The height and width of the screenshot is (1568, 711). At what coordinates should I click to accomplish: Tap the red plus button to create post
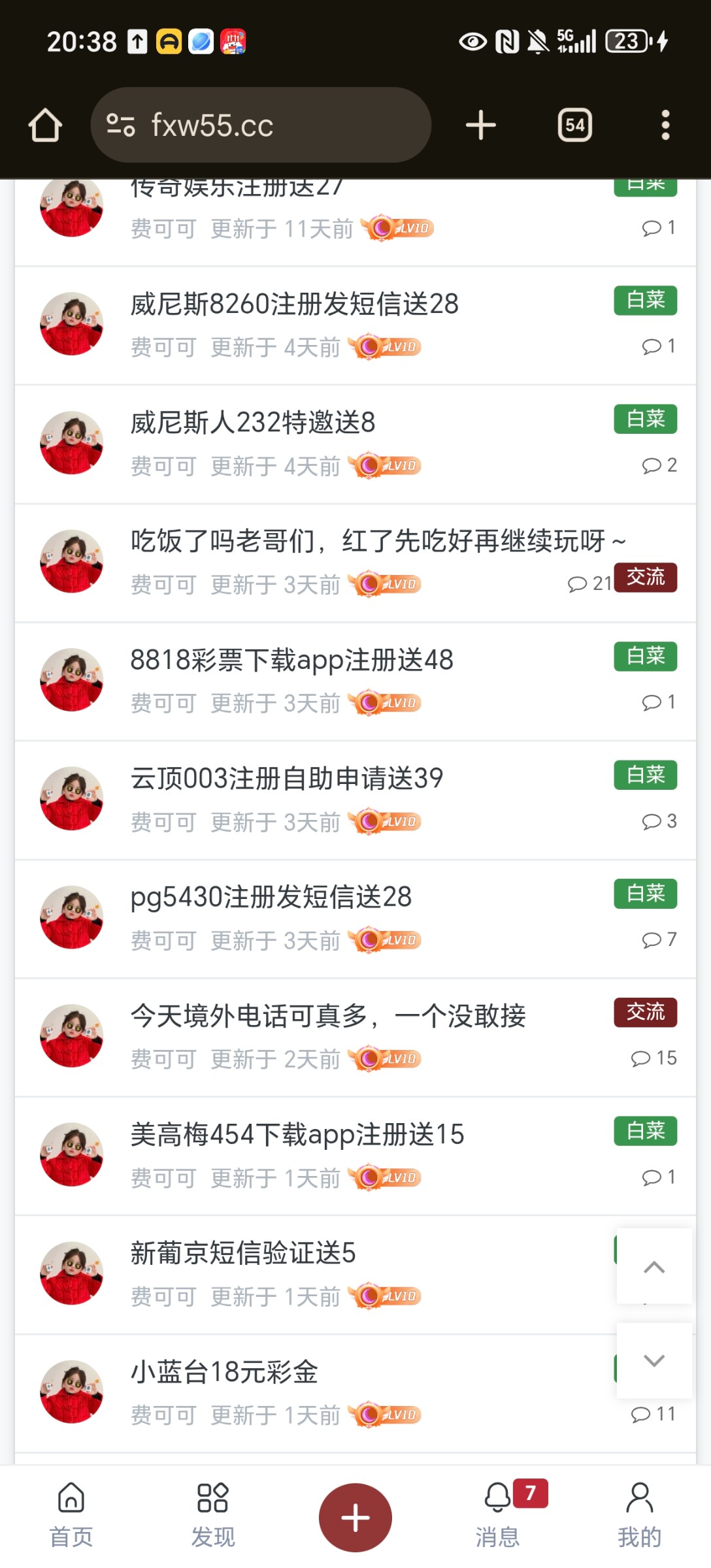tap(355, 1516)
